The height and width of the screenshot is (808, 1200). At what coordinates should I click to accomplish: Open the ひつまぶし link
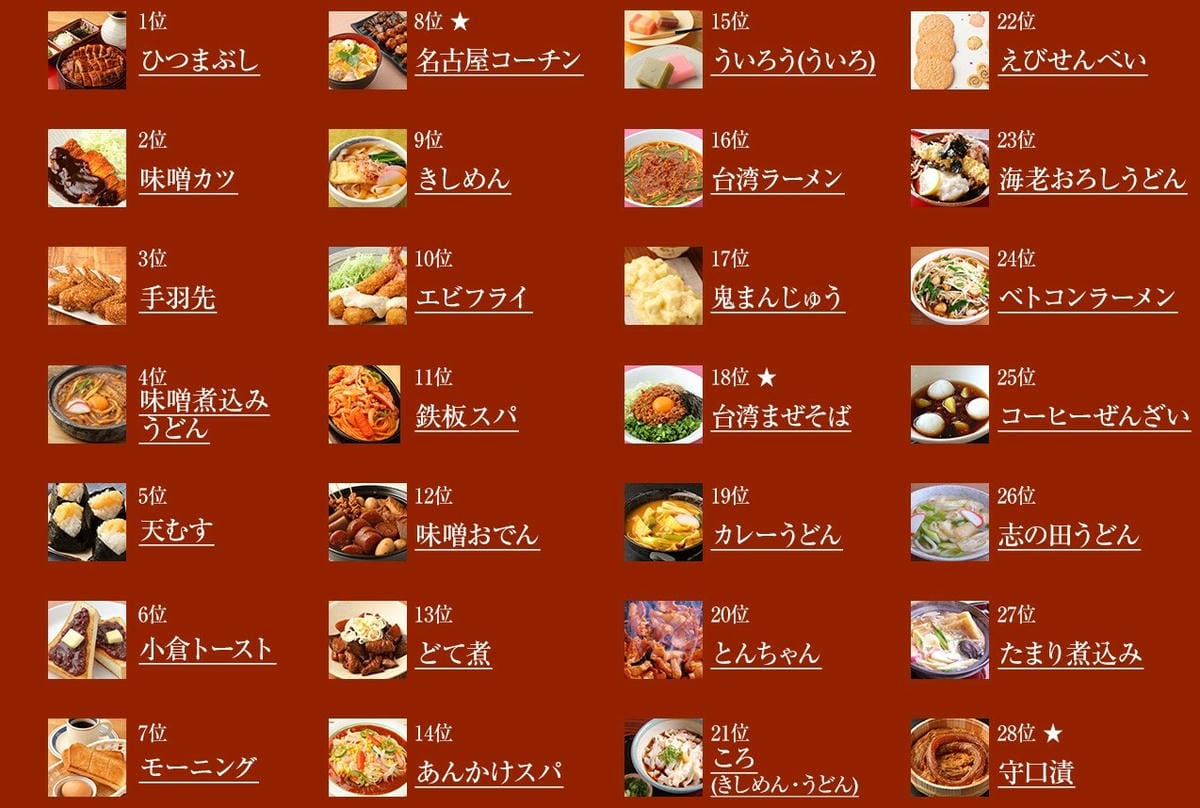point(198,60)
